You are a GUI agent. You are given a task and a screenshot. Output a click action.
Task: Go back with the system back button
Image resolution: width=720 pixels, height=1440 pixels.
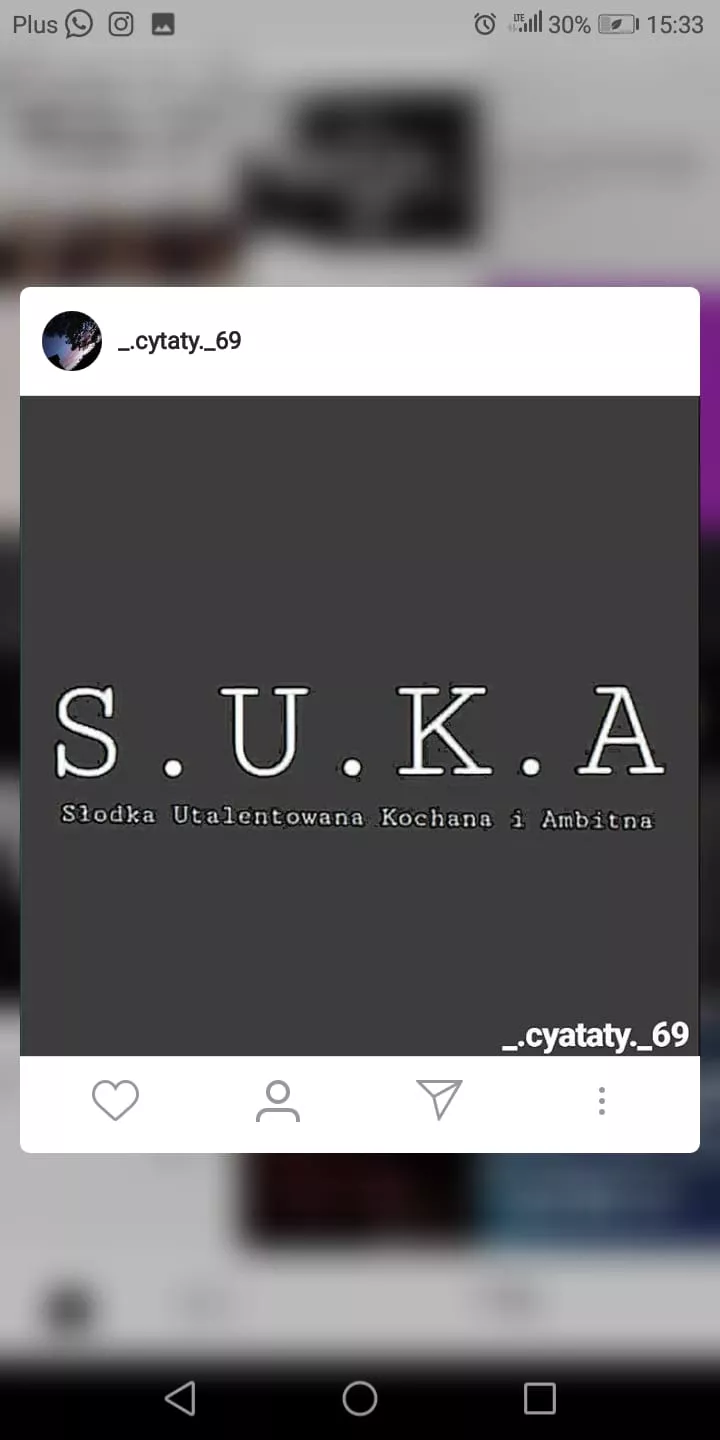[x=180, y=1398]
